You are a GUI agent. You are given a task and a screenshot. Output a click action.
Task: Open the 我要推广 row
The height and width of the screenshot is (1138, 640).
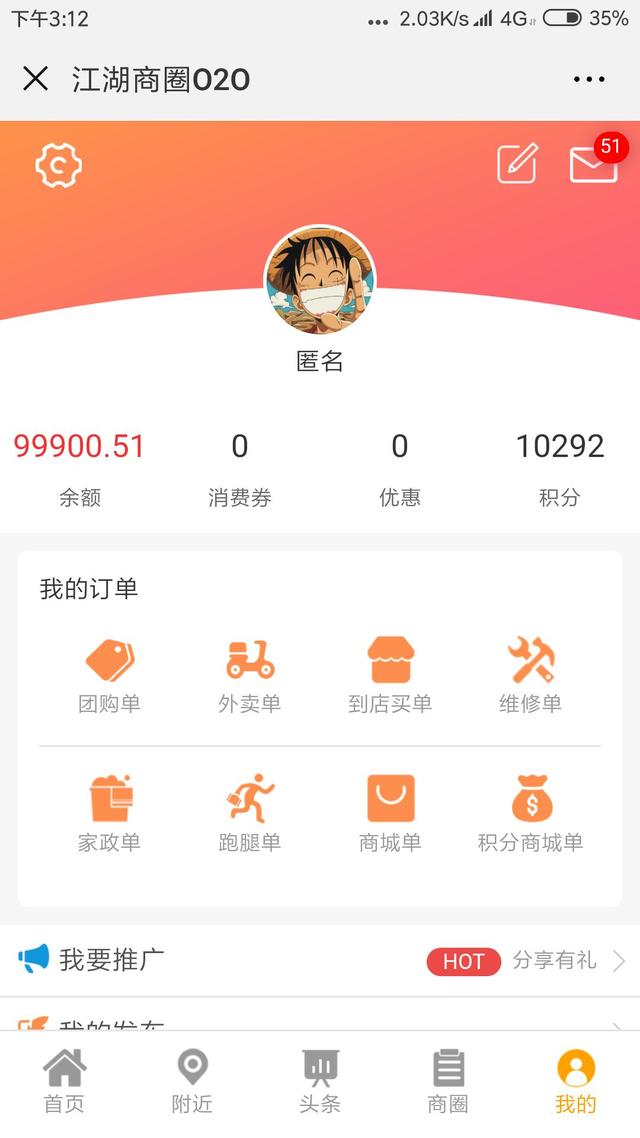point(320,961)
